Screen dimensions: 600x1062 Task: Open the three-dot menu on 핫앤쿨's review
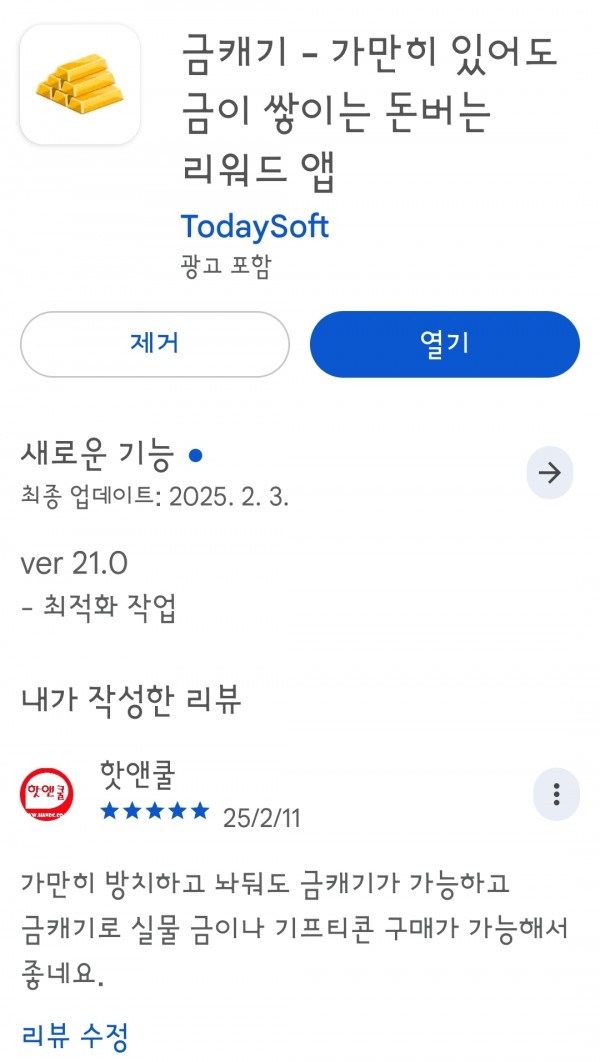(556, 794)
